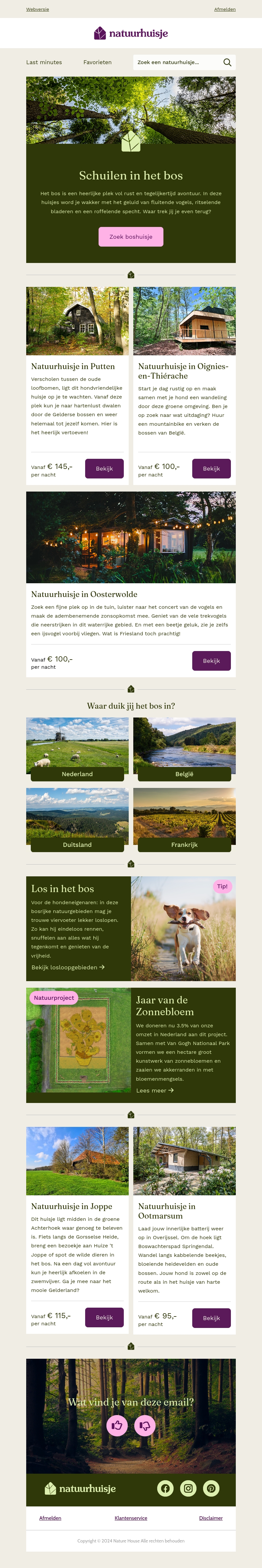Select the Nederland destination tile

point(77,774)
